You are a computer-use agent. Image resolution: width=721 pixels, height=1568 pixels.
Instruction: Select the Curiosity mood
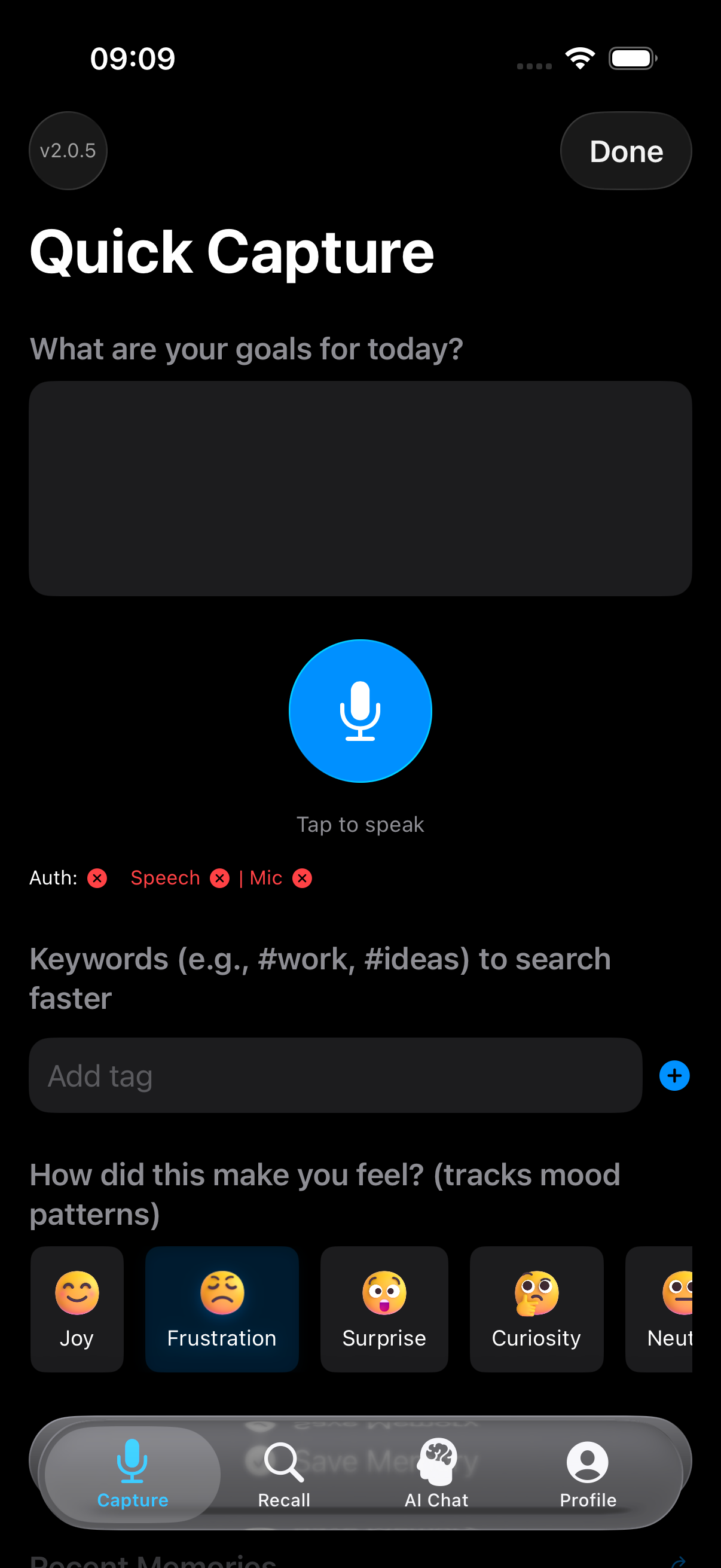(x=536, y=1308)
